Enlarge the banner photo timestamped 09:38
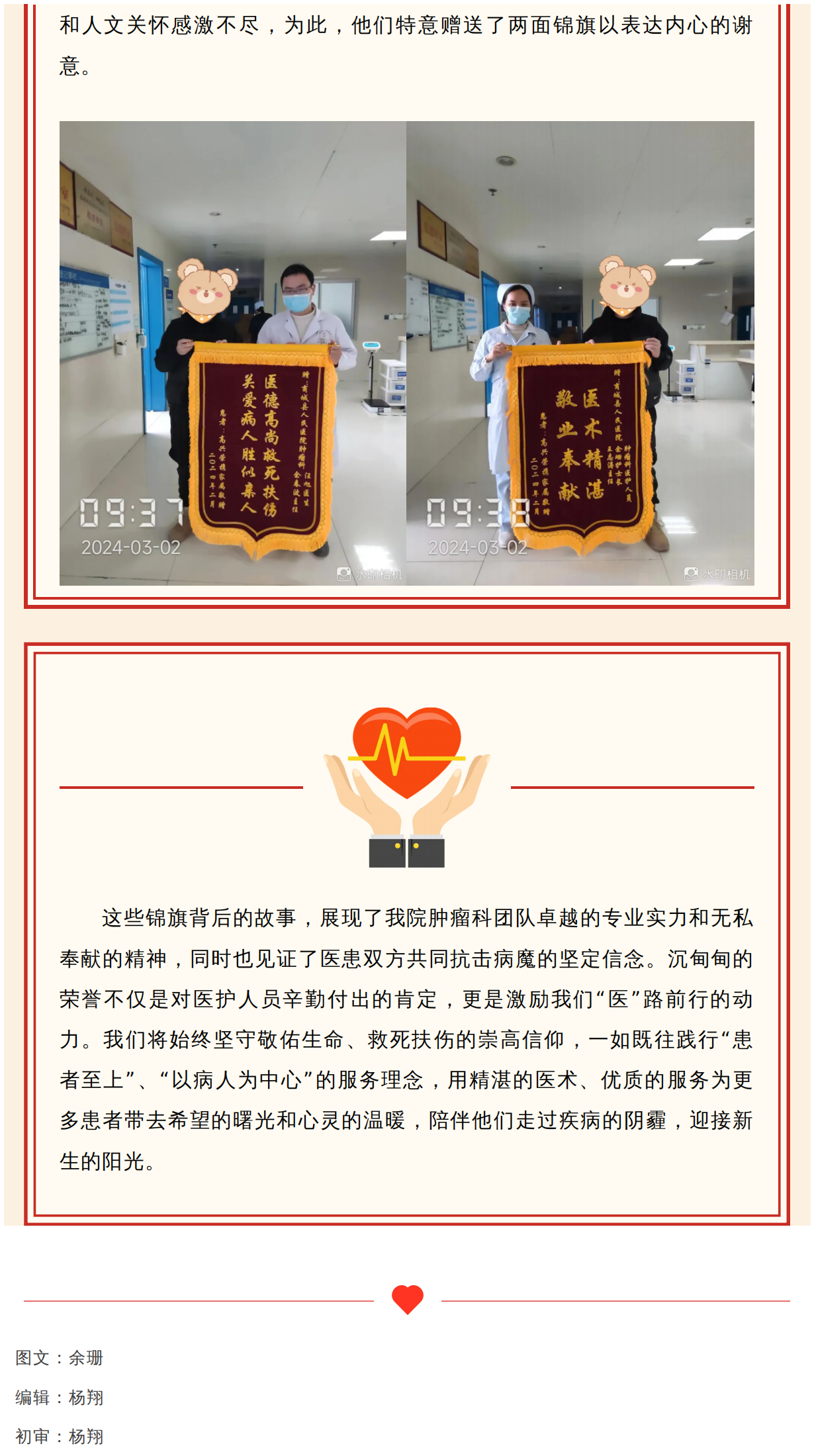Screen dimensions: 814x1456 (580, 353)
